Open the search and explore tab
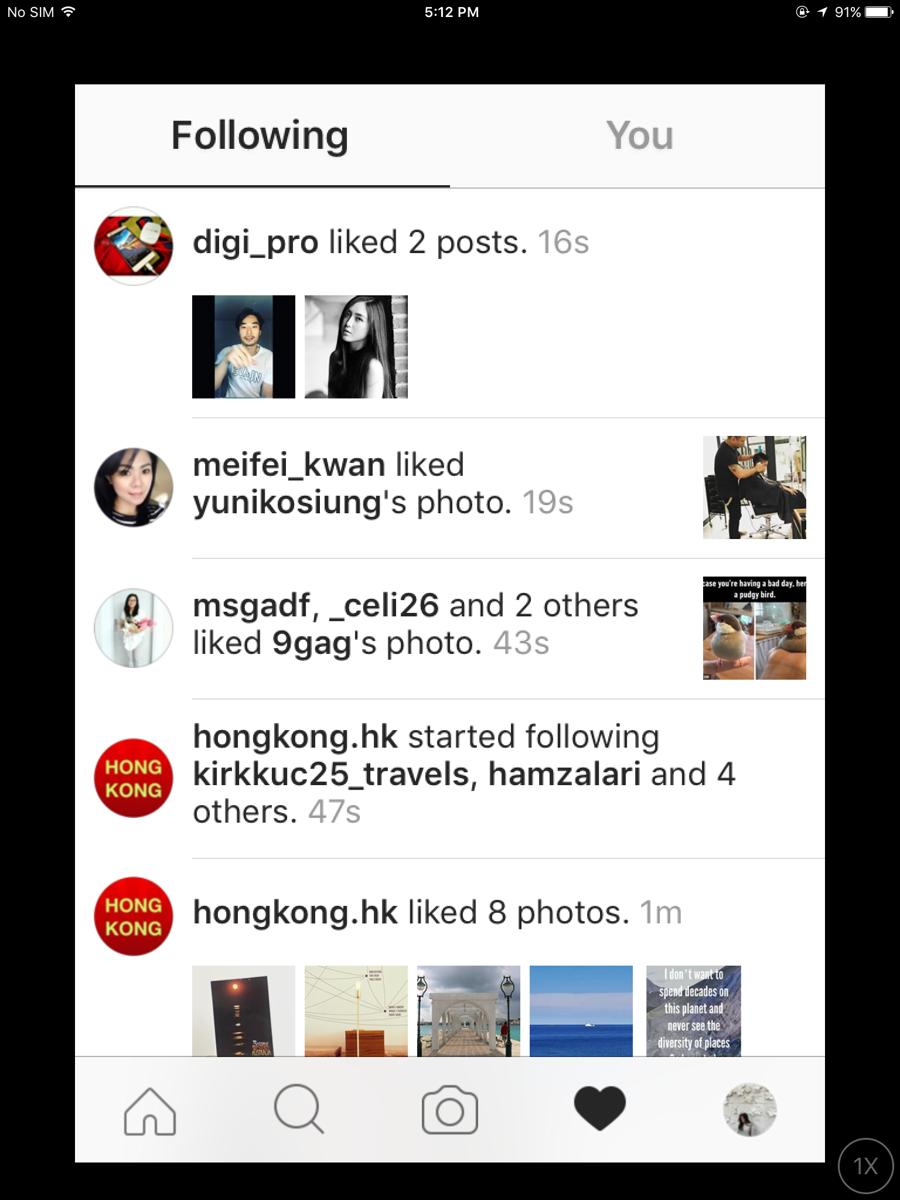Viewport: 900px width, 1200px height. point(299,1110)
